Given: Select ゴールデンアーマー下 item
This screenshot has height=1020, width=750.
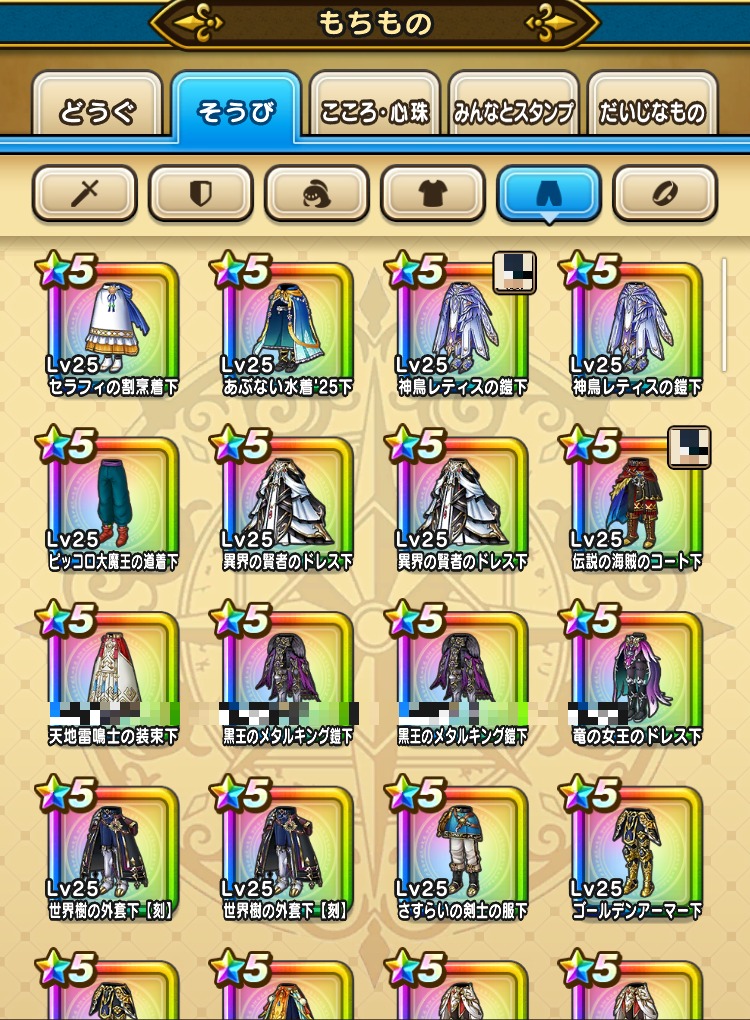Looking at the screenshot, I should [x=636, y=855].
